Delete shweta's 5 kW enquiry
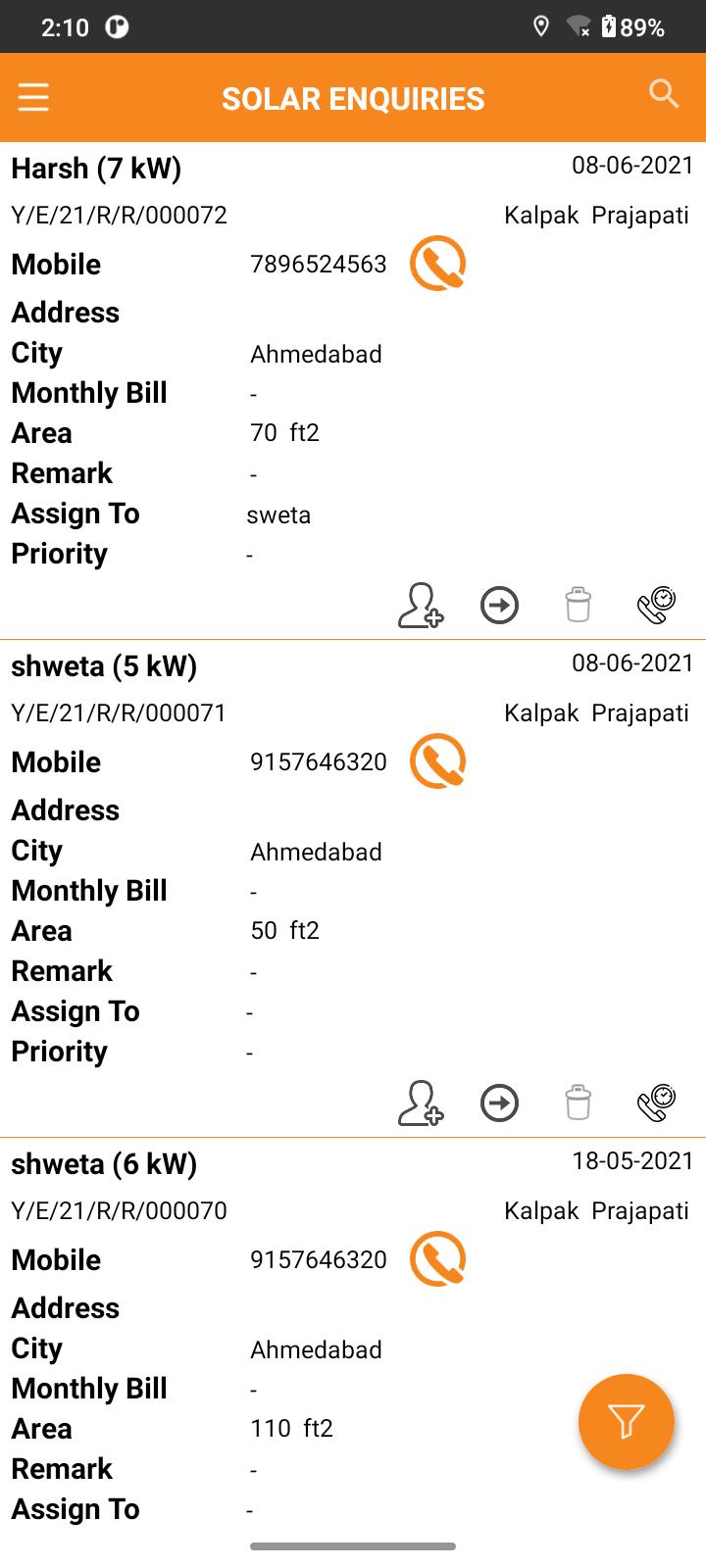The width and height of the screenshot is (706, 1568). (x=579, y=1102)
